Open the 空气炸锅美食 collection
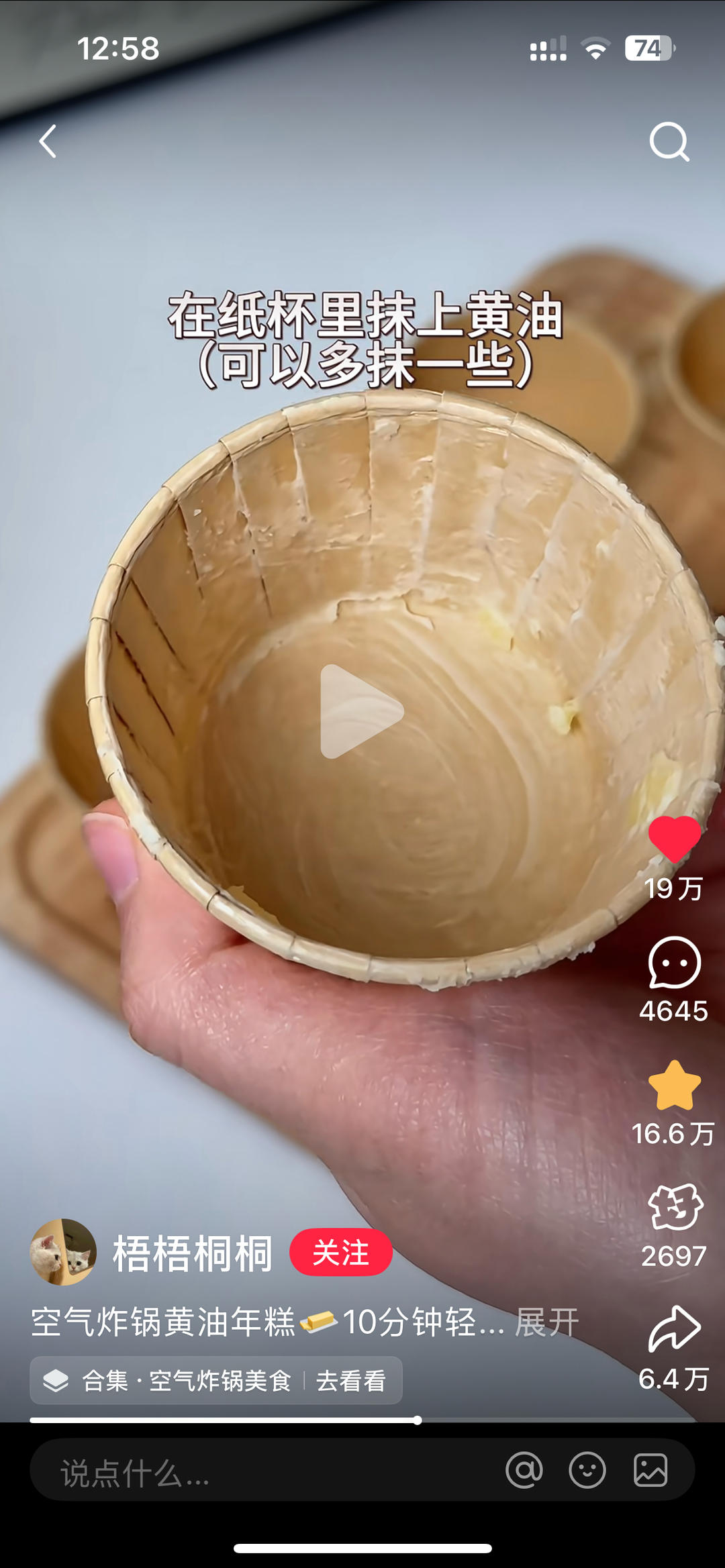The image size is (725, 1568). 216,1381
